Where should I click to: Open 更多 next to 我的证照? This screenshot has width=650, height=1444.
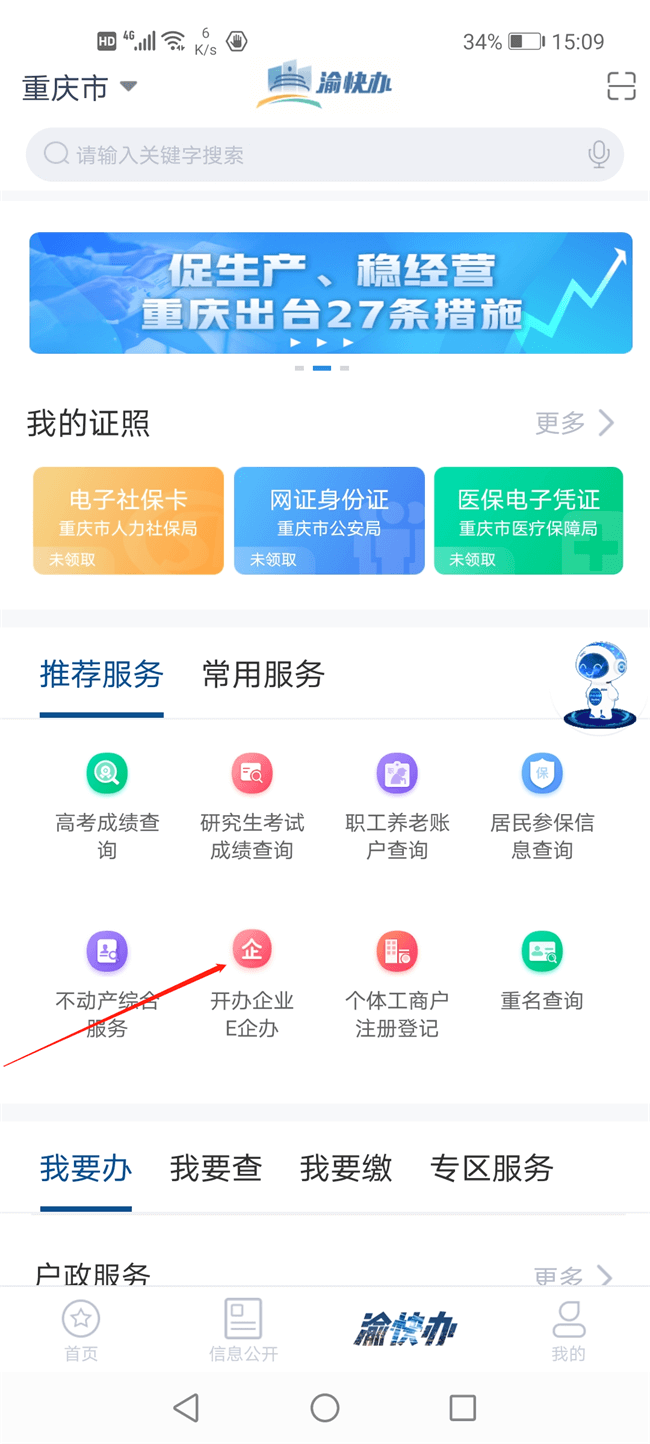574,423
